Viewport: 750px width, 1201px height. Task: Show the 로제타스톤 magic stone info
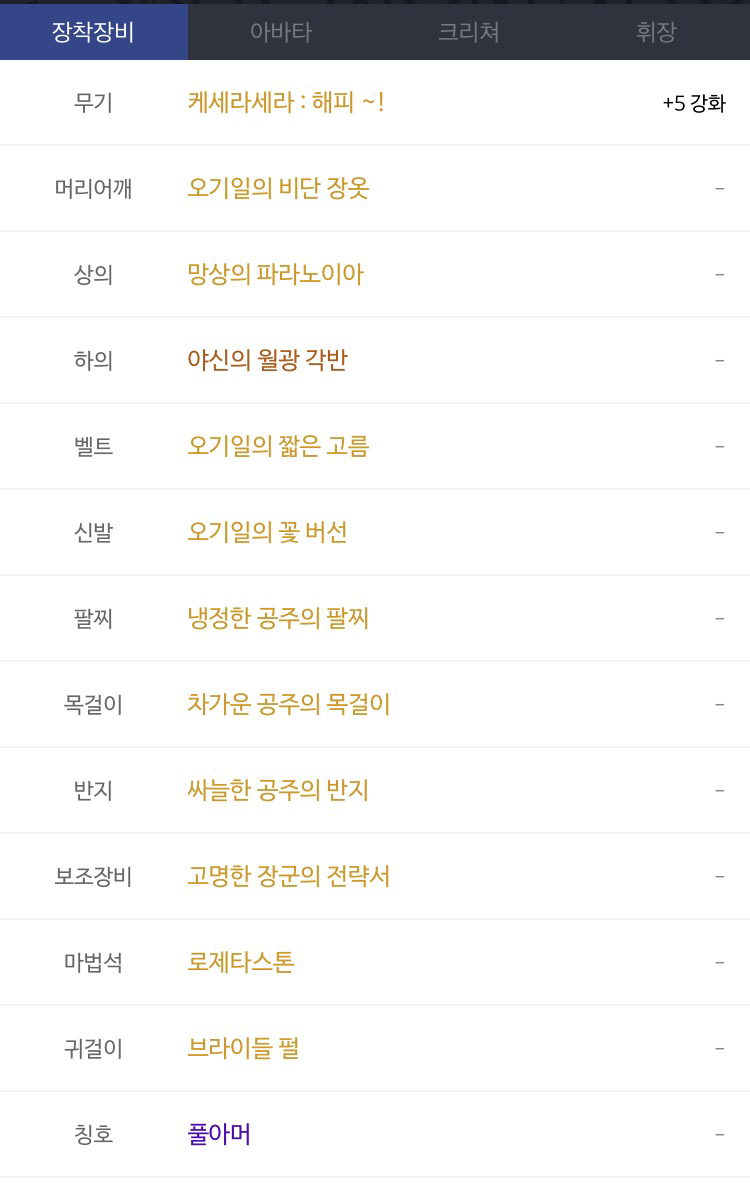pos(240,962)
